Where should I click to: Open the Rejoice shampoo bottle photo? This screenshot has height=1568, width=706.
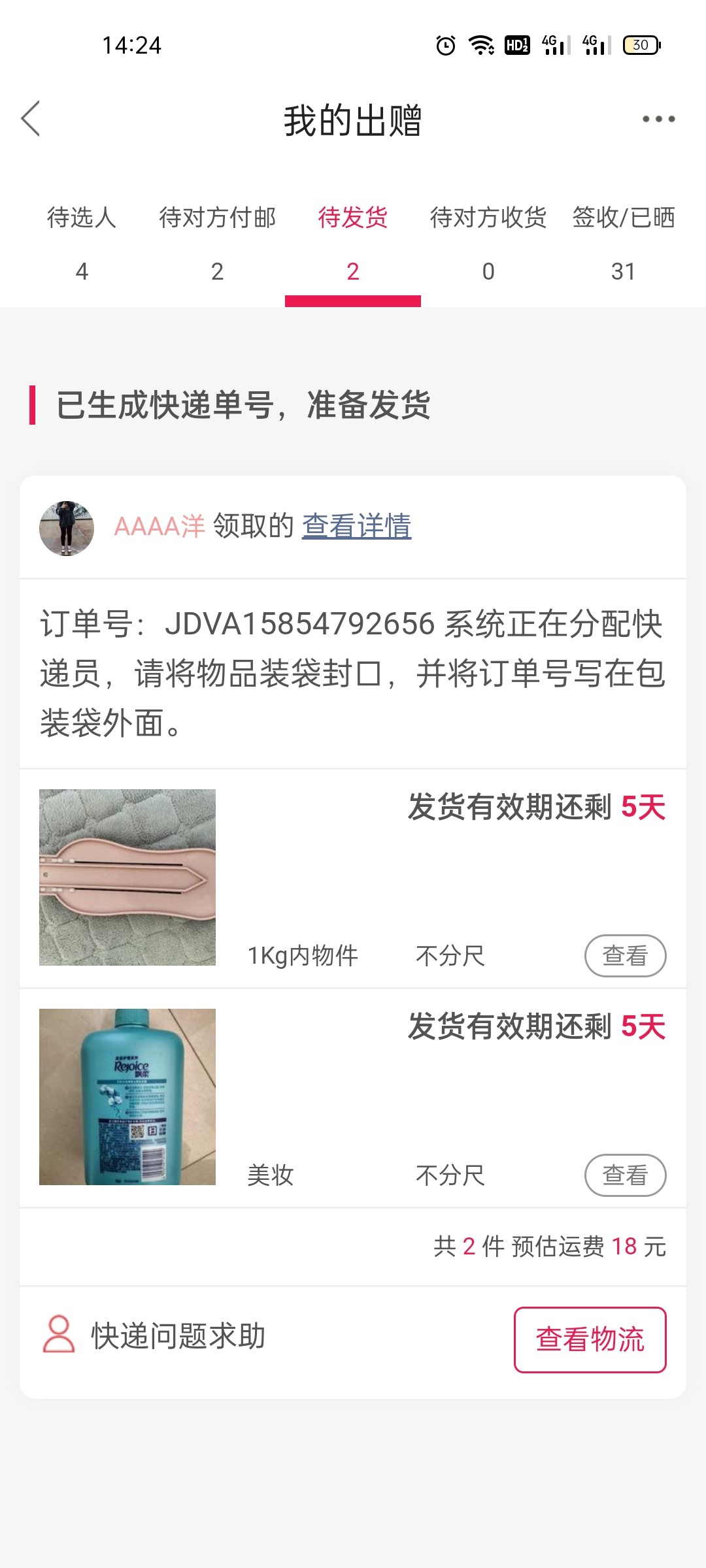click(x=127, y=1097)
